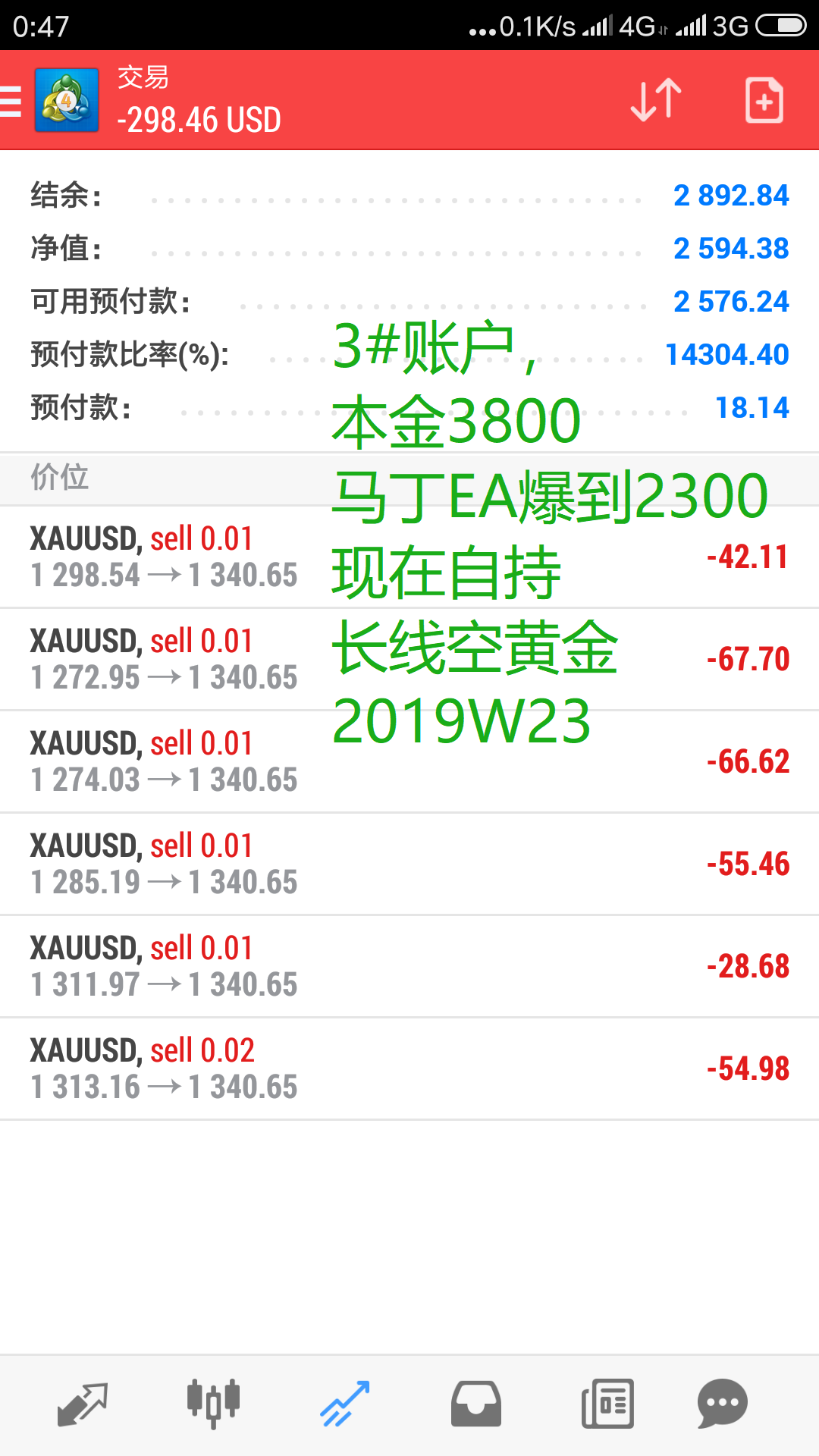Select the Trade tab
819x1456 pixels.
tap(344, 1404)
